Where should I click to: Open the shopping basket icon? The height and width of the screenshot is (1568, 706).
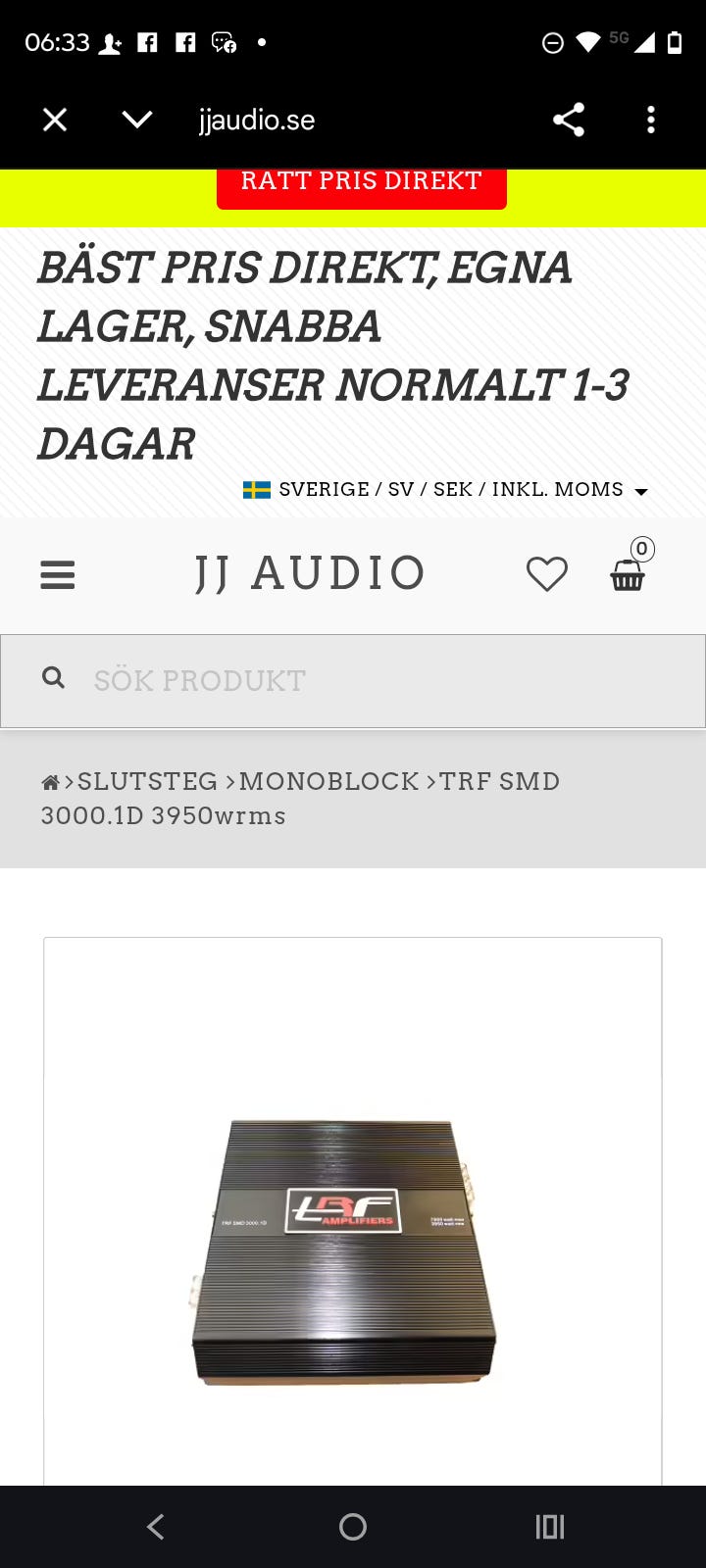pos(628,578)
